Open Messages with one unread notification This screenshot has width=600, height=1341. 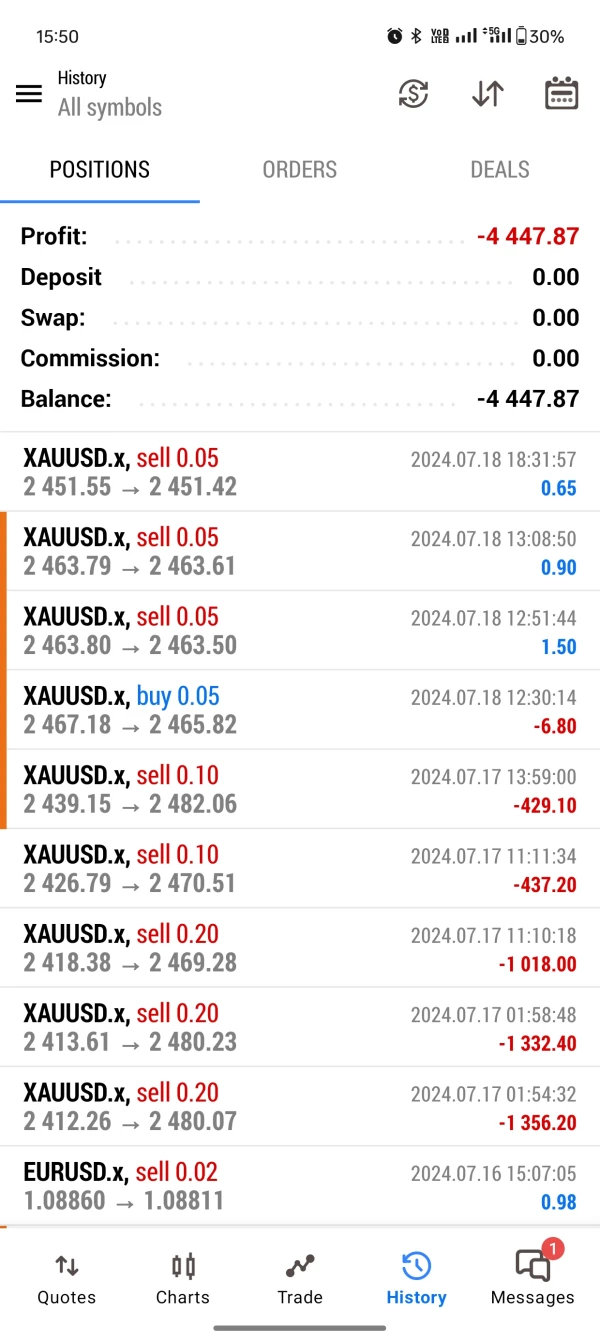pos(532,1279)
